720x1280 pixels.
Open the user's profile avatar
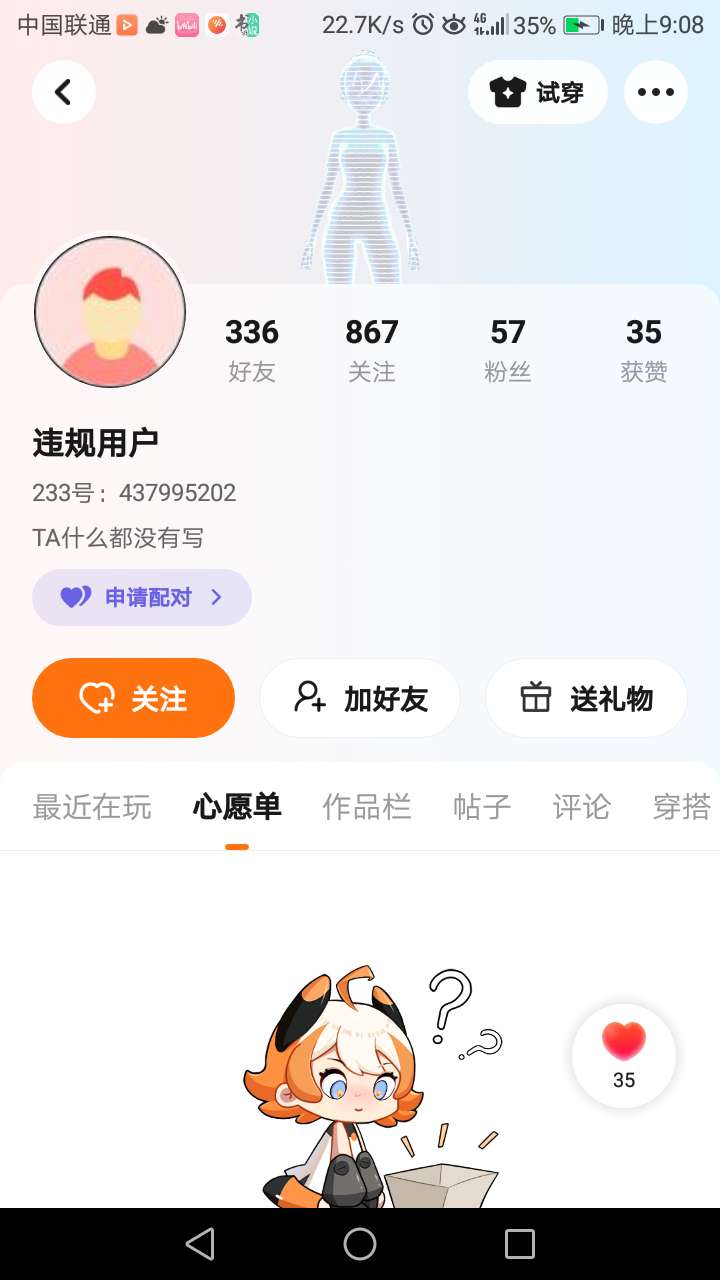110,312
